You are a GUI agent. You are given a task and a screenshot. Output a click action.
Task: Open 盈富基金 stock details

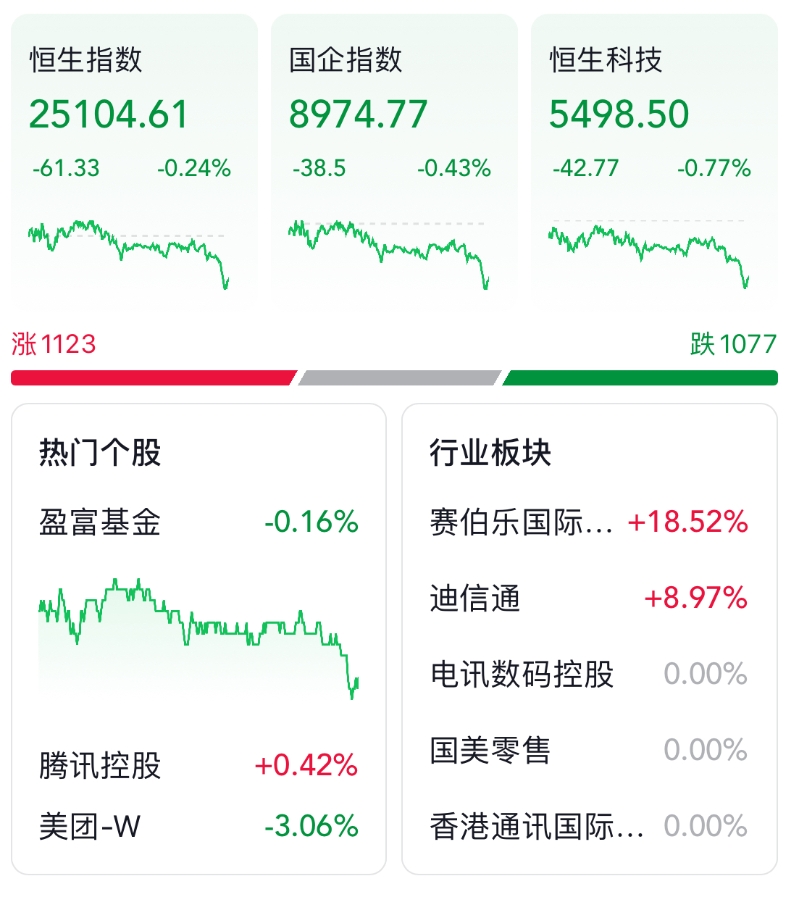198,522
